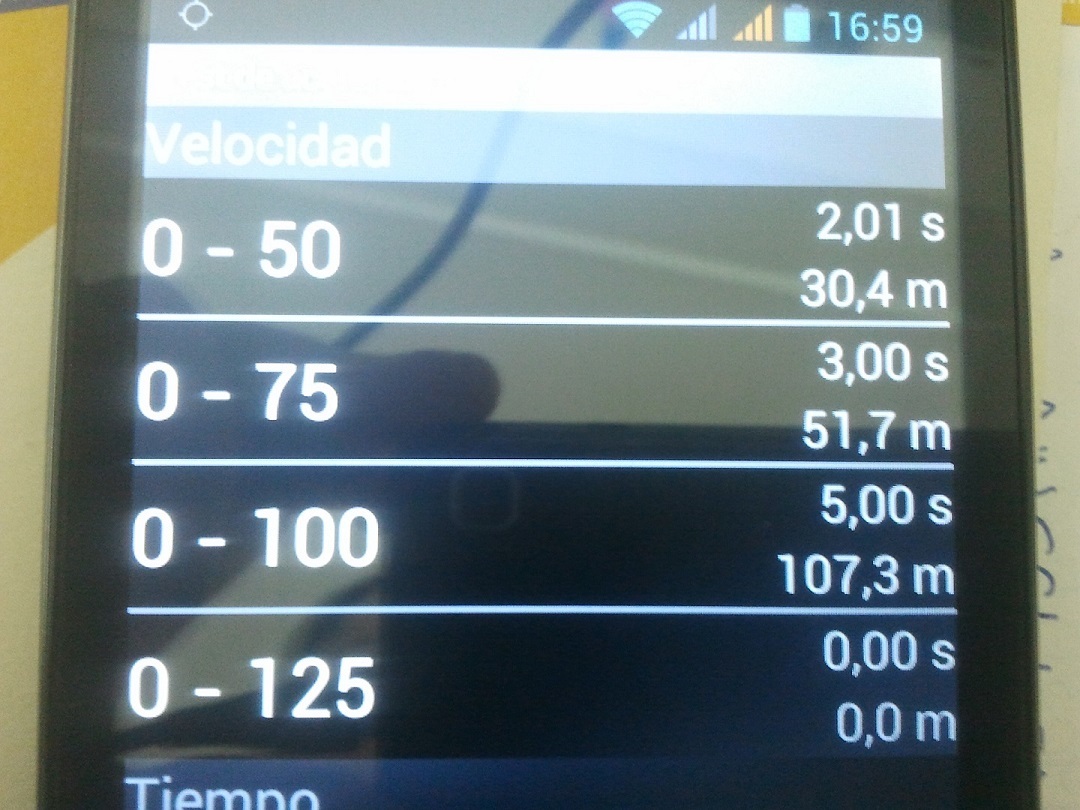Select the 0 - 75 result row

(540, 393)
